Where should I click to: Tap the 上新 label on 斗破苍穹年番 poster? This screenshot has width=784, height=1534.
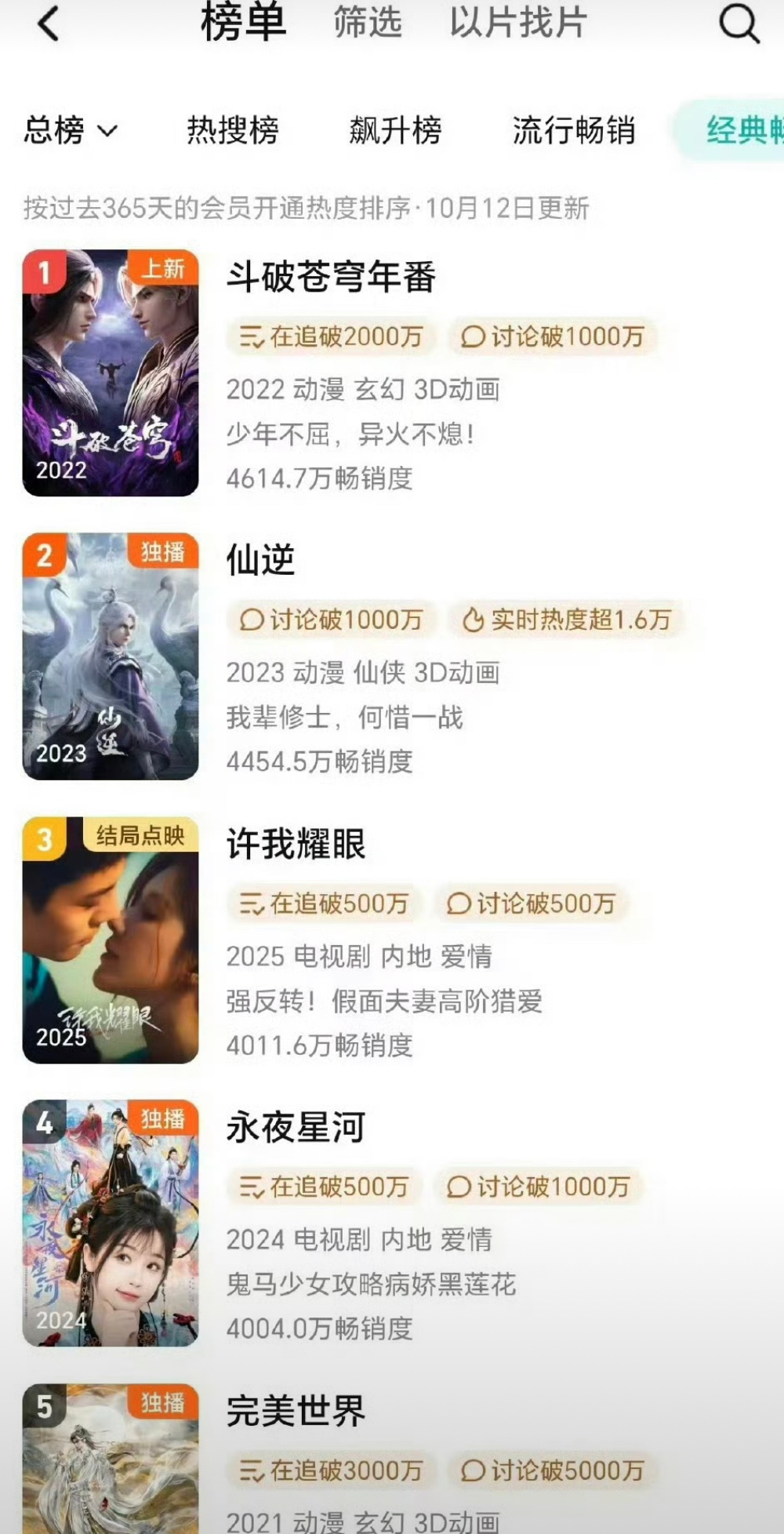coord(162,269)
